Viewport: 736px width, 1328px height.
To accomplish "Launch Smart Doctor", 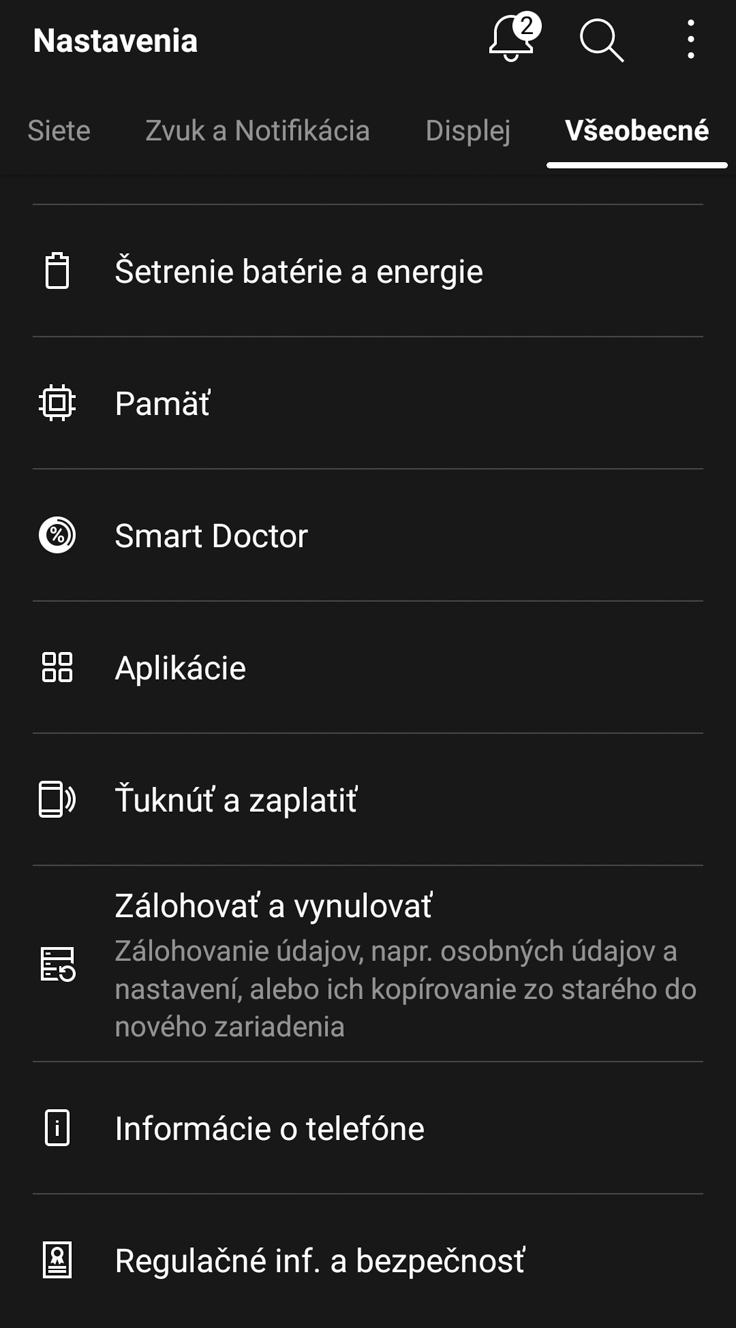I will 368,535.
